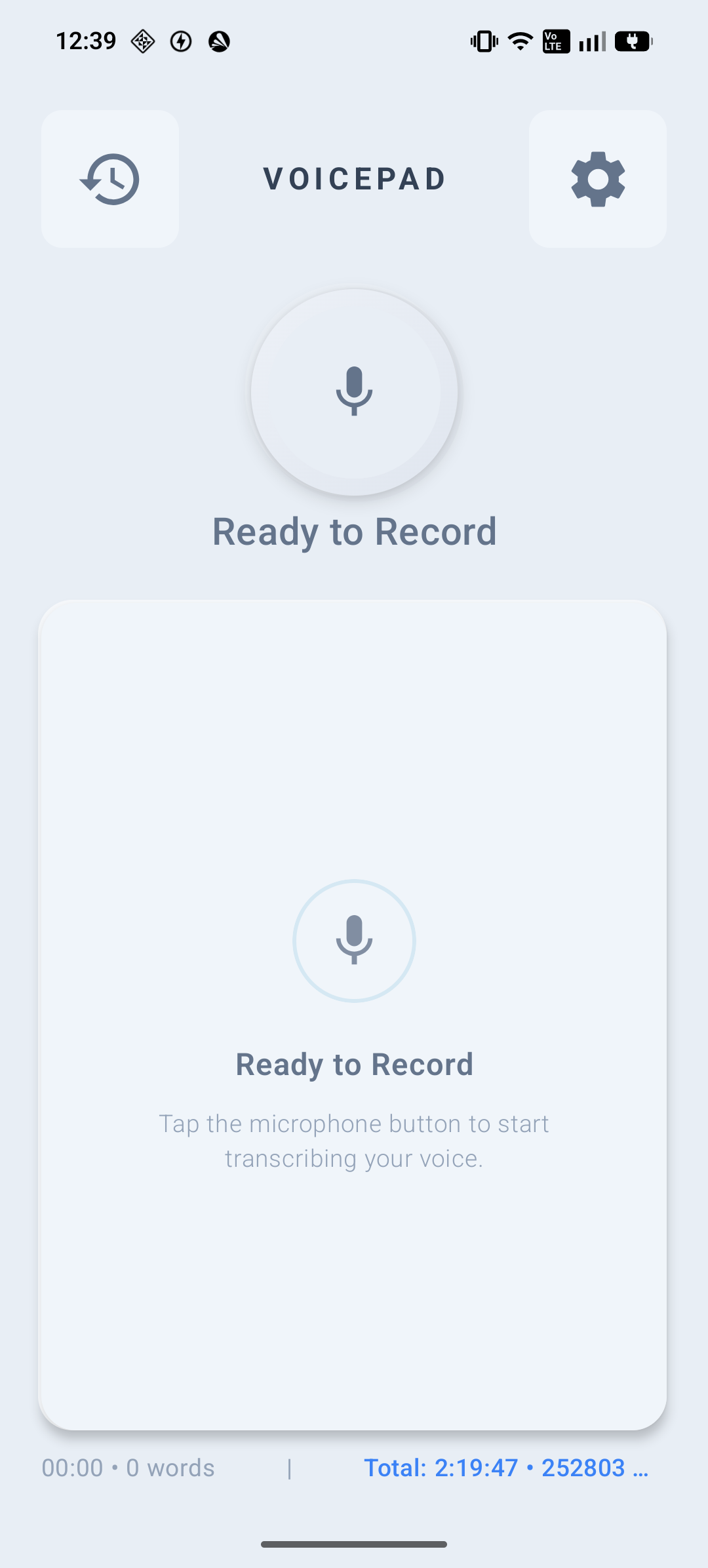Open the recording history

pos(110,179)
